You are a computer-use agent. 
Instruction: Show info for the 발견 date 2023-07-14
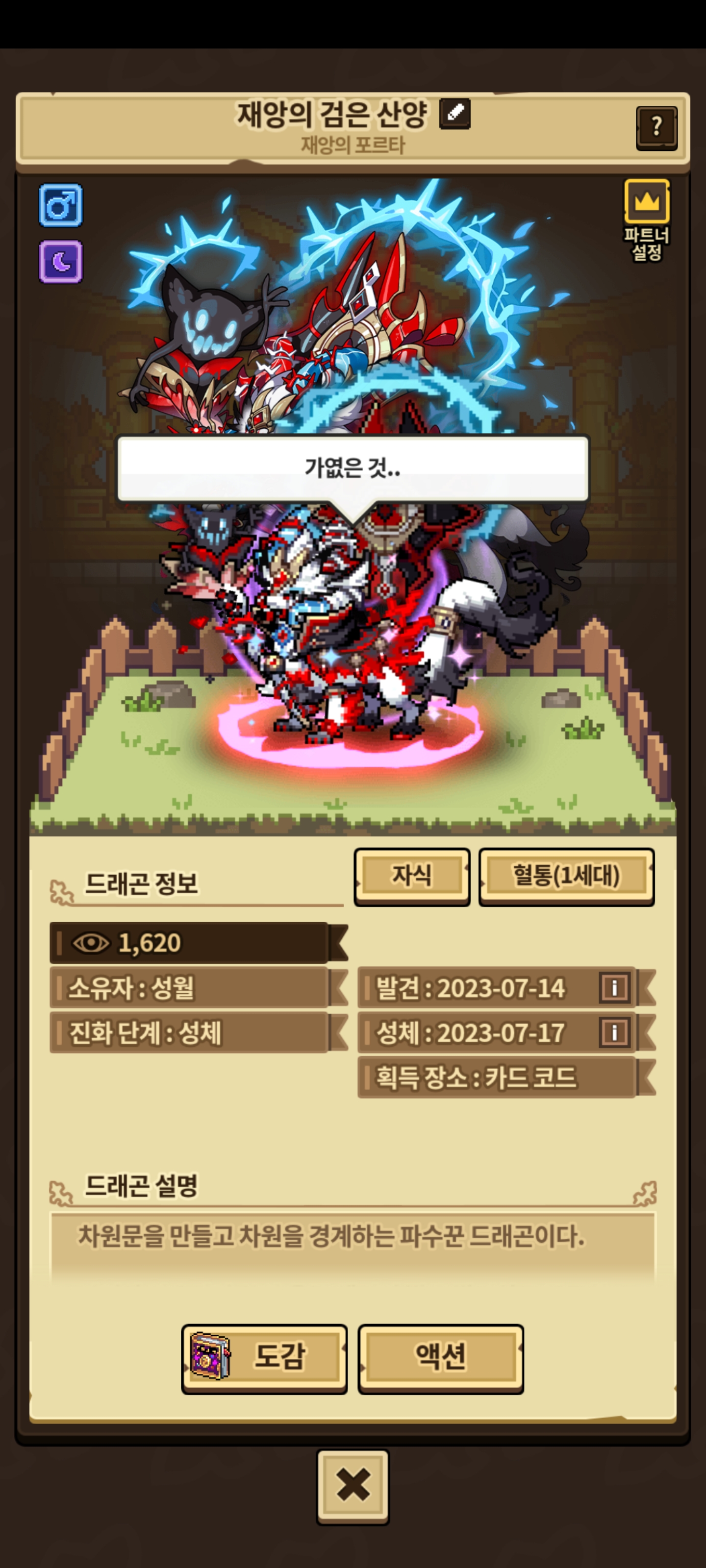(614, 987)
